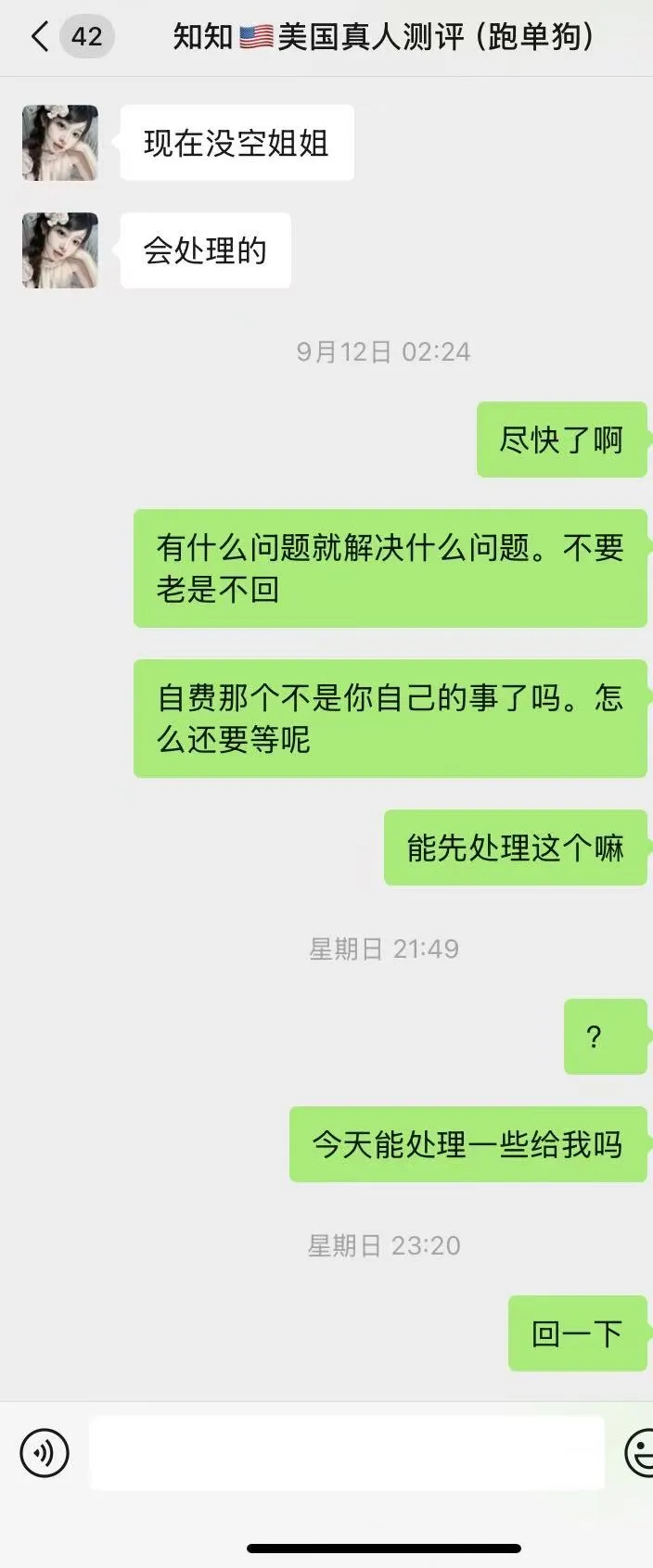Open the emoji picker
Viewport: 653px width, 1568px height.
point(640,1452)
